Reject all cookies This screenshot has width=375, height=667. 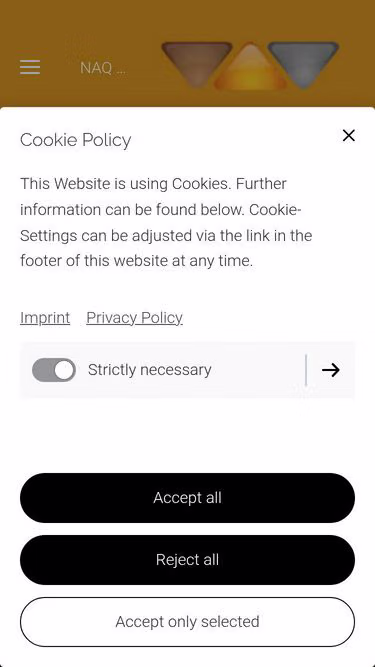[188, 560]
